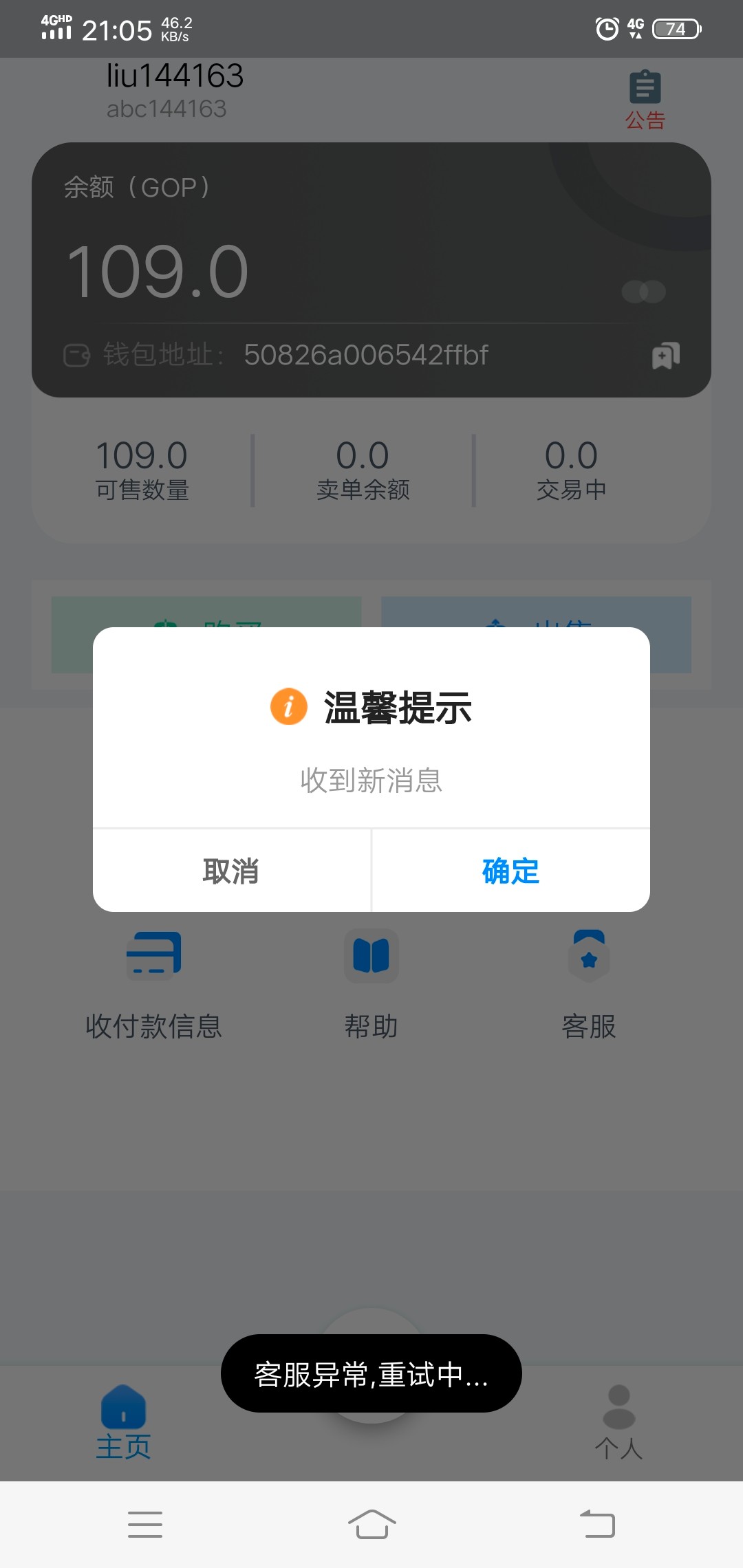The height and width of the screenshot is (1568, 743).
Task: Switch to the 个人 profile tab
Action: 618,1422
